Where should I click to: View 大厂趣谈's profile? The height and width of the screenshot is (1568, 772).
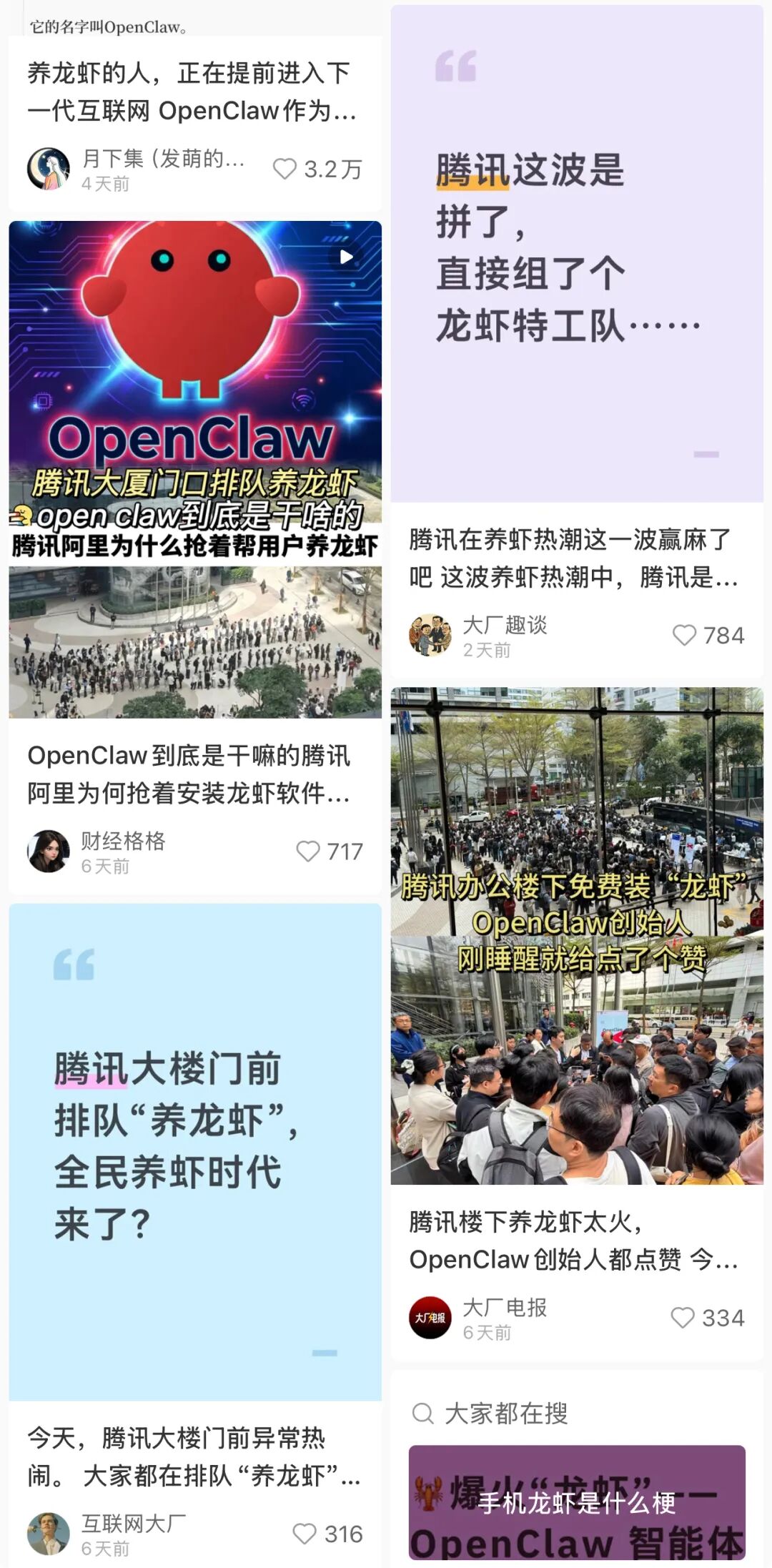430,635
